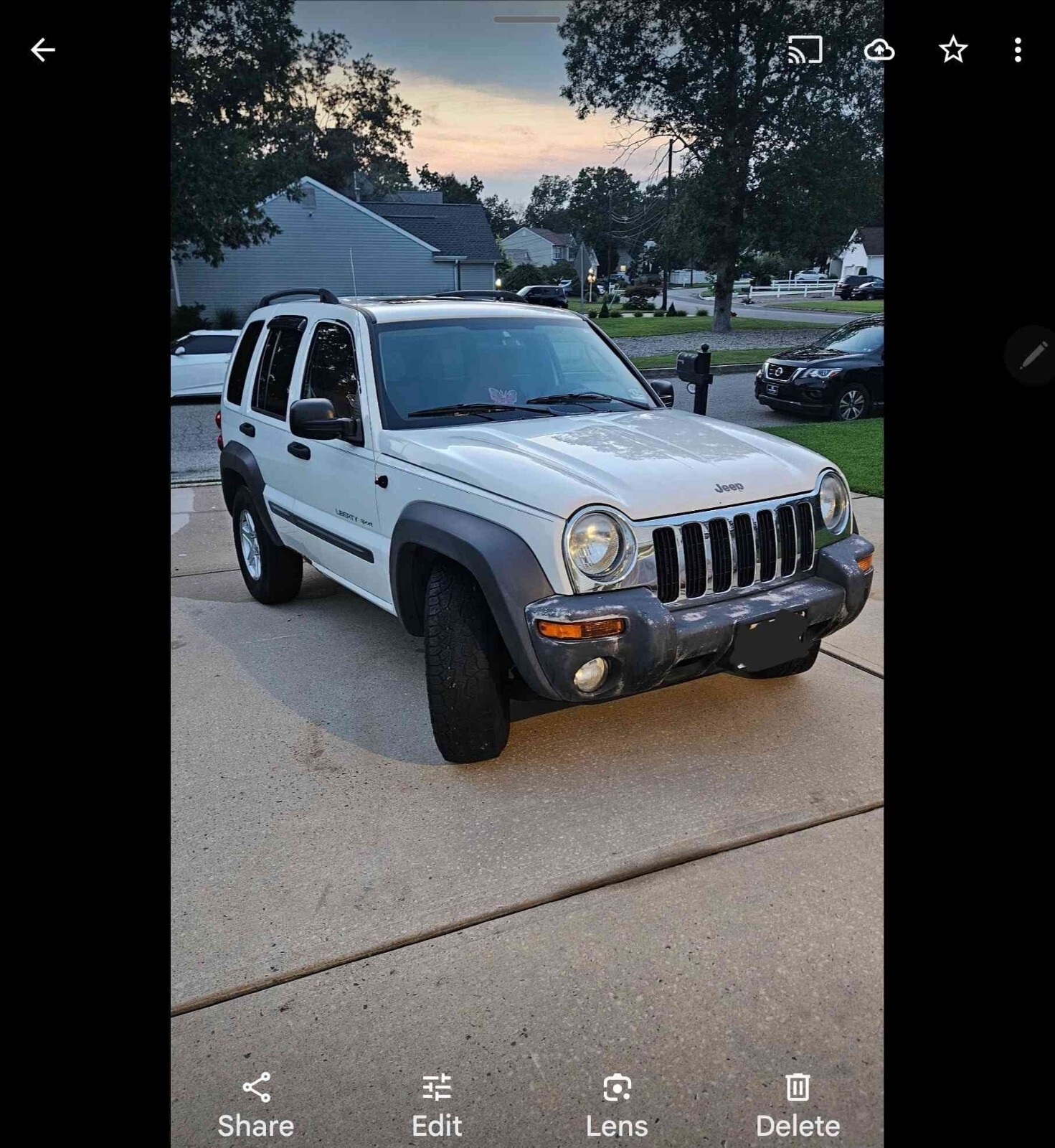Viewport: 1055px width, 1148px height.
Task: Open the Edit tools
Action: [437, 1105]
